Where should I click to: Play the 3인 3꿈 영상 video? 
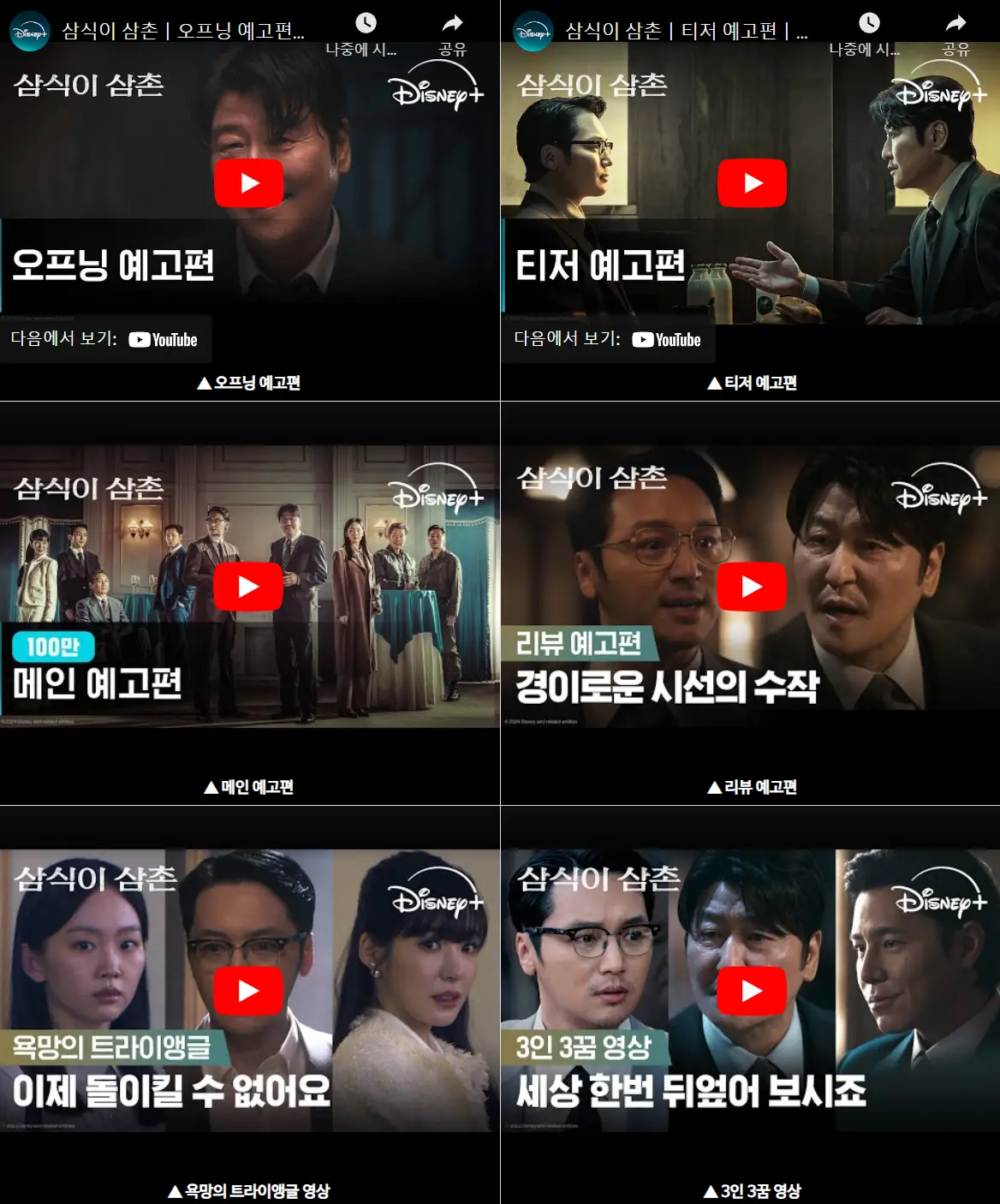753,989
